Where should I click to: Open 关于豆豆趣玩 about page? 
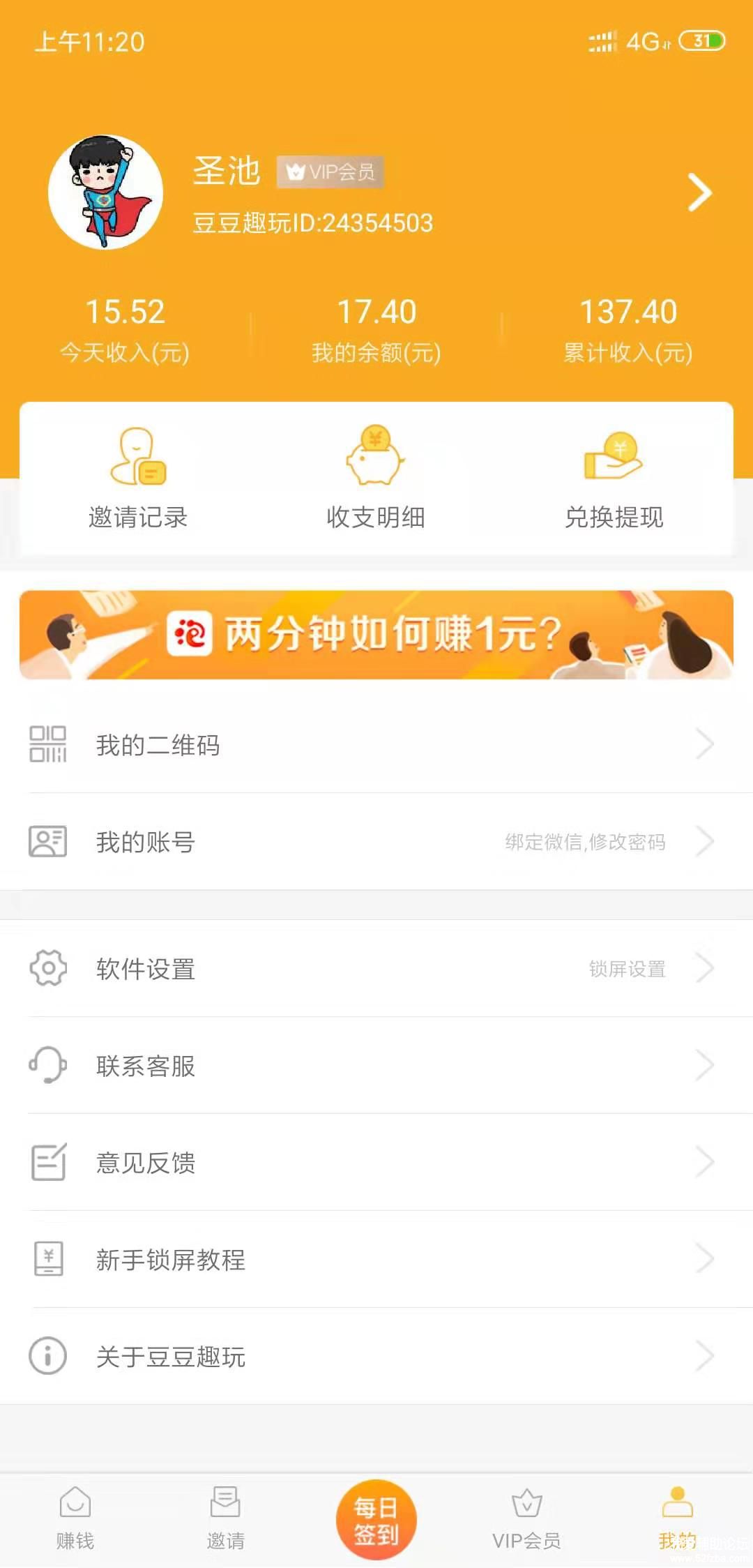pos(376,1357)
